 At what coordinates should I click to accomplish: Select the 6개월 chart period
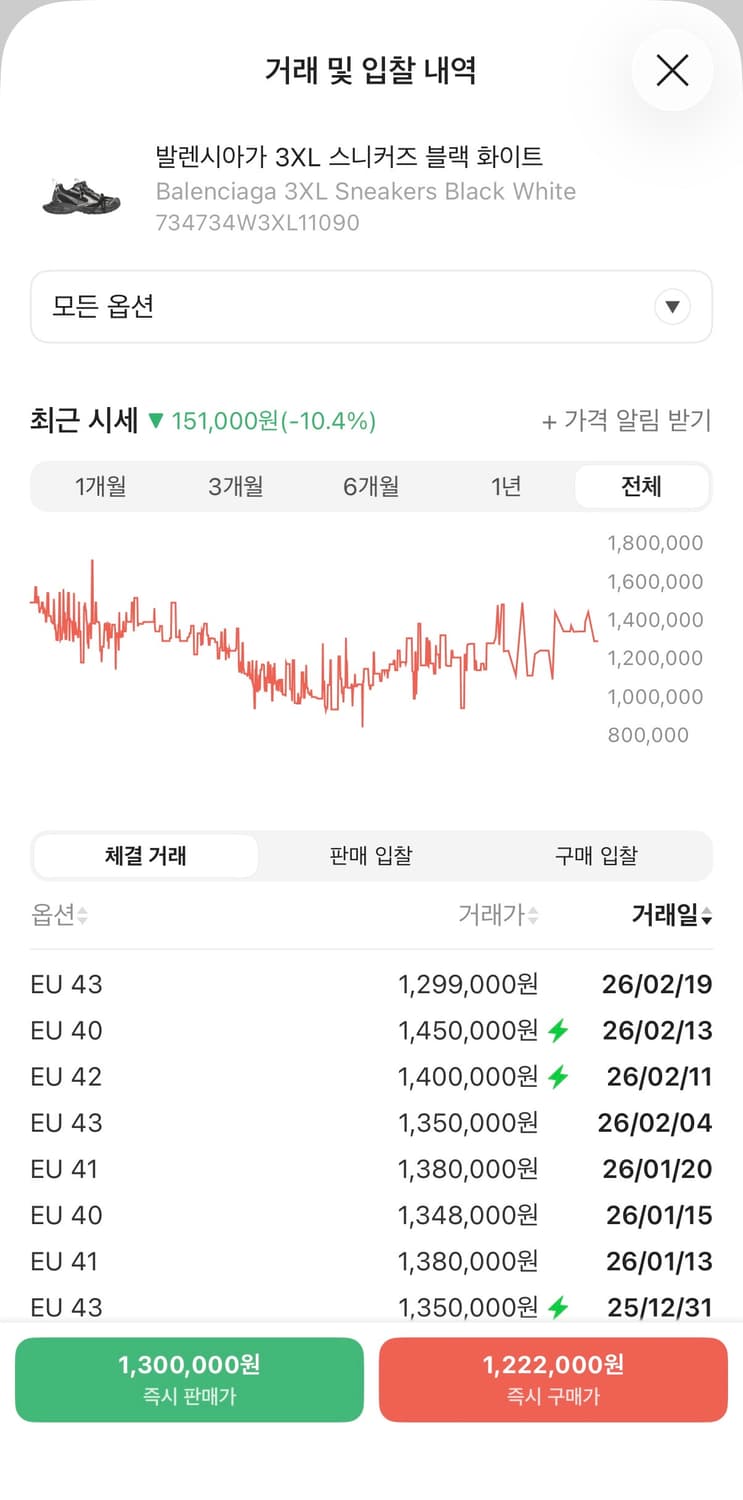coord(371,487)
